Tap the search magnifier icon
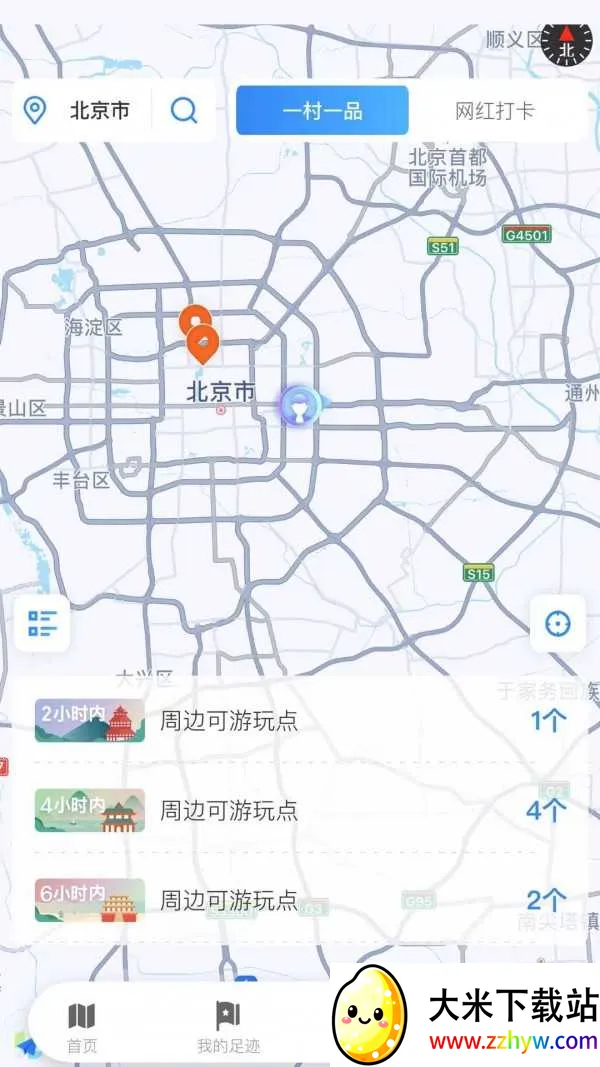This screenshot has width=600, height=1067. click(184, 110)
